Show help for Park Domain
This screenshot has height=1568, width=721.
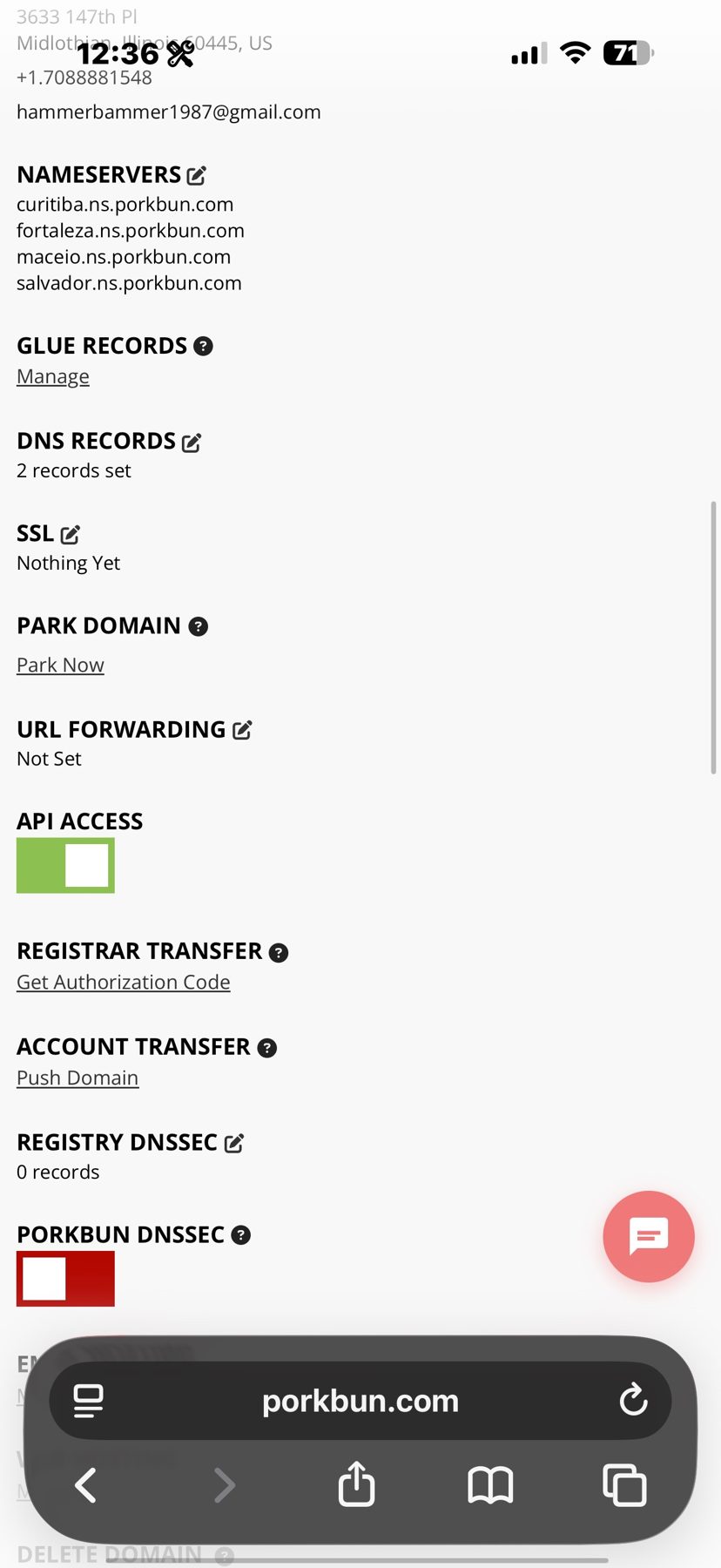[199, 626]
